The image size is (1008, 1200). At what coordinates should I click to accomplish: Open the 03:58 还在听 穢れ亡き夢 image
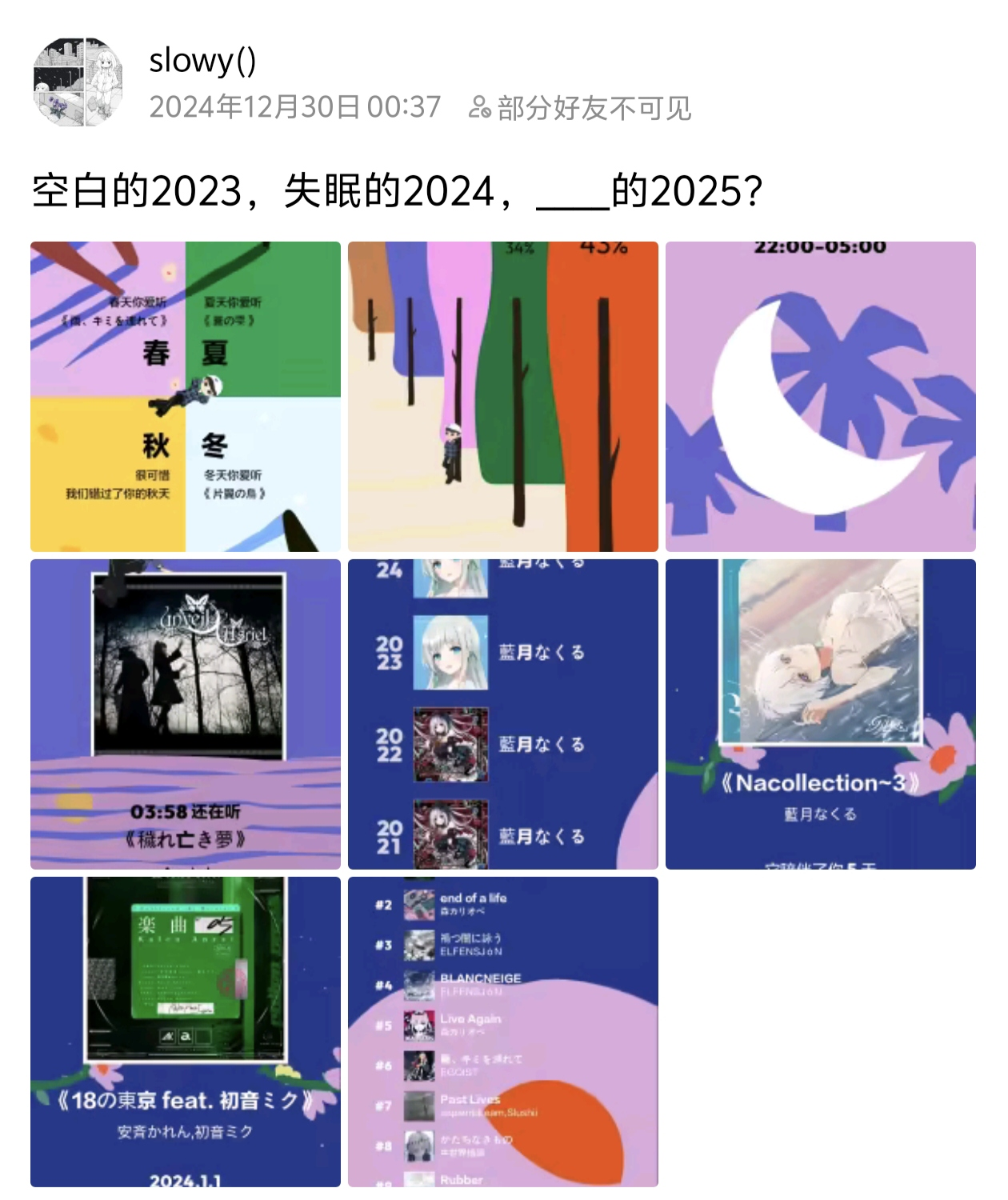(186, 714)
